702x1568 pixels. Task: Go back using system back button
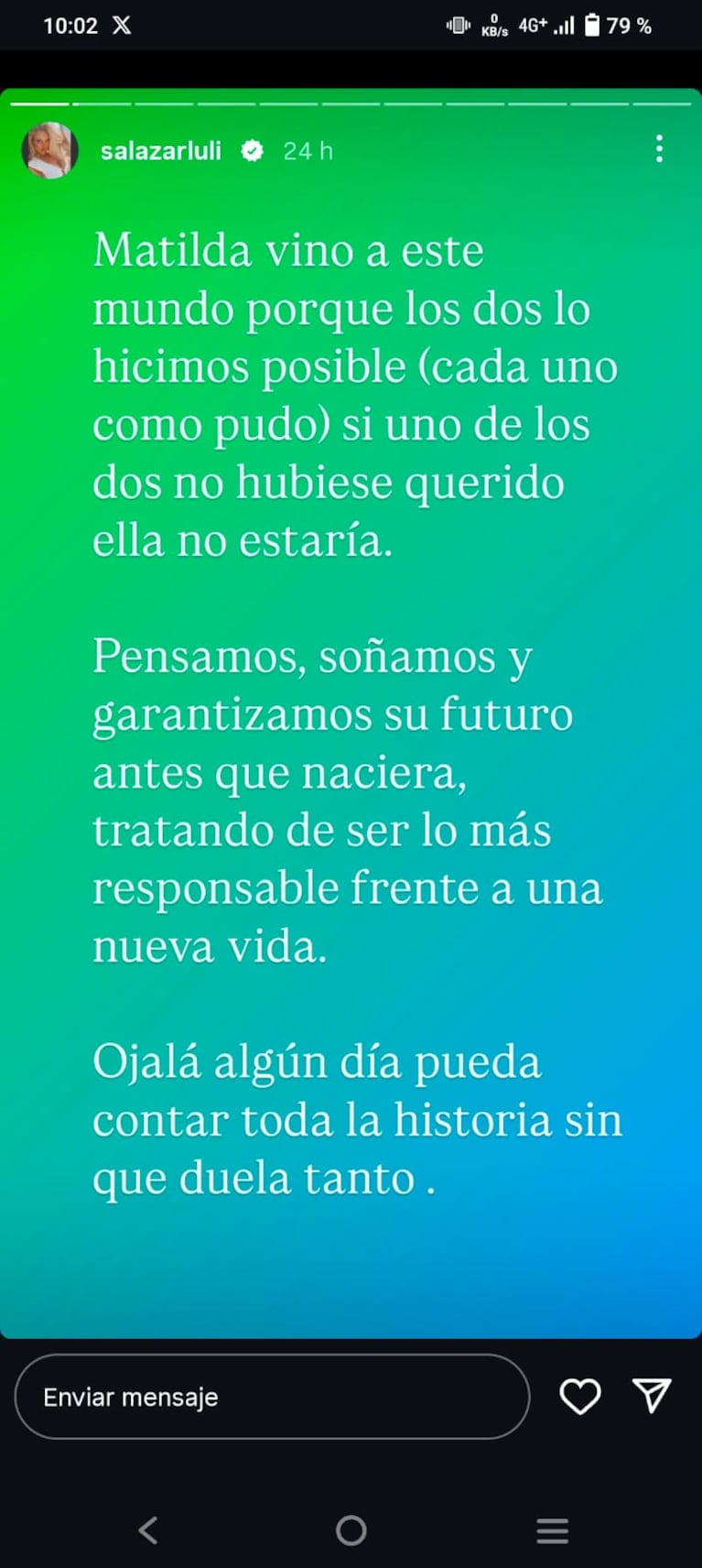[x=148, y=1530]
